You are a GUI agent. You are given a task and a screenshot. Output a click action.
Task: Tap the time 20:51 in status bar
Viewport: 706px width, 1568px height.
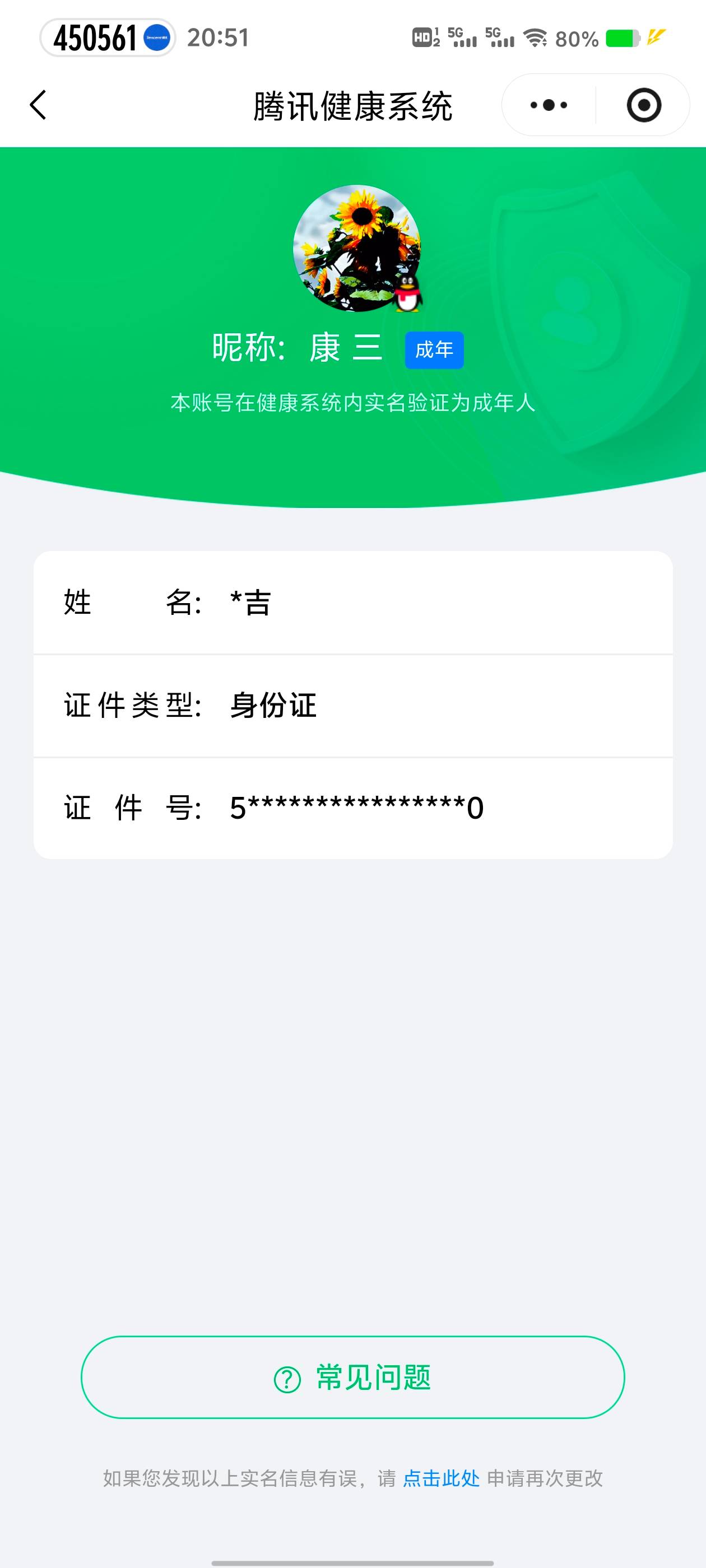point(219,38)
